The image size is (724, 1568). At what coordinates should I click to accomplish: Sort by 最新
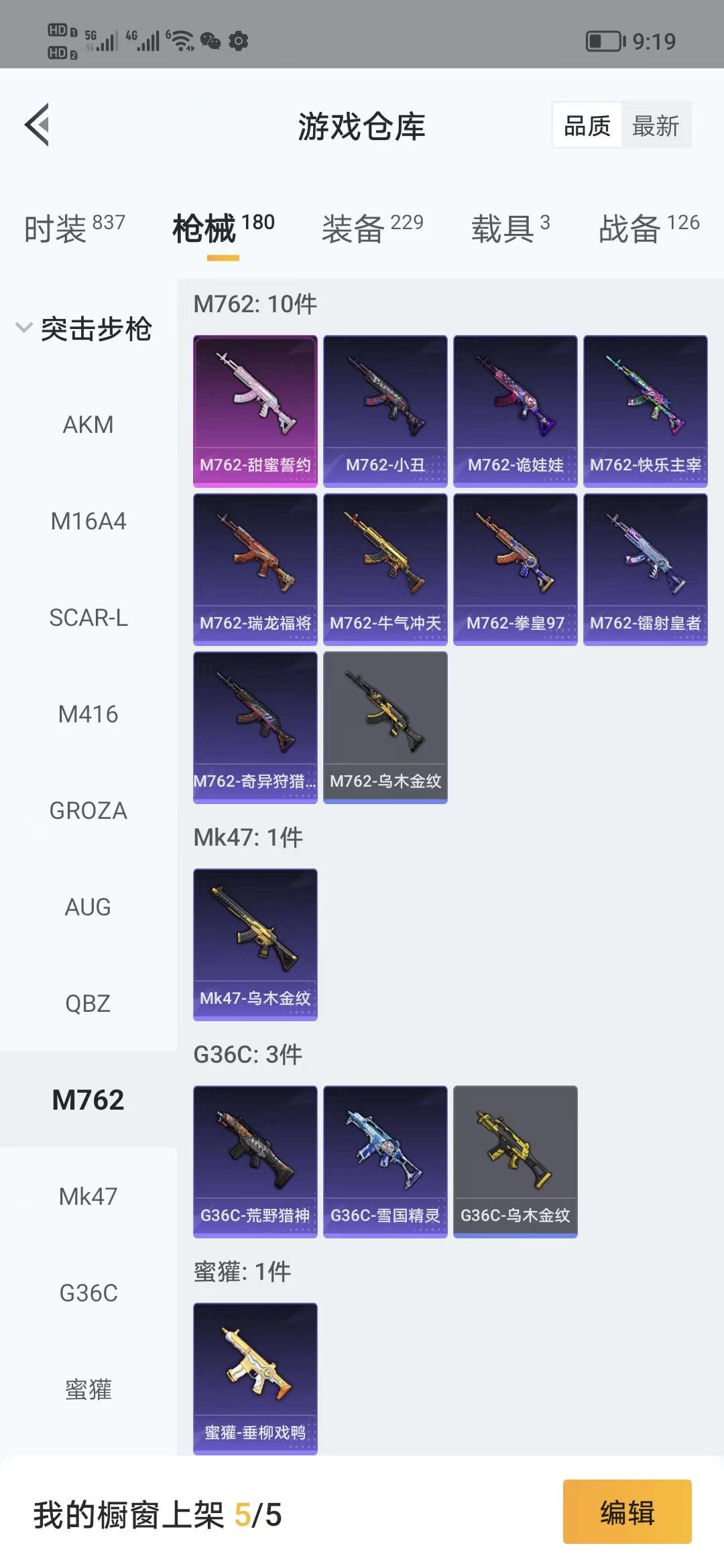pos(655,126)
